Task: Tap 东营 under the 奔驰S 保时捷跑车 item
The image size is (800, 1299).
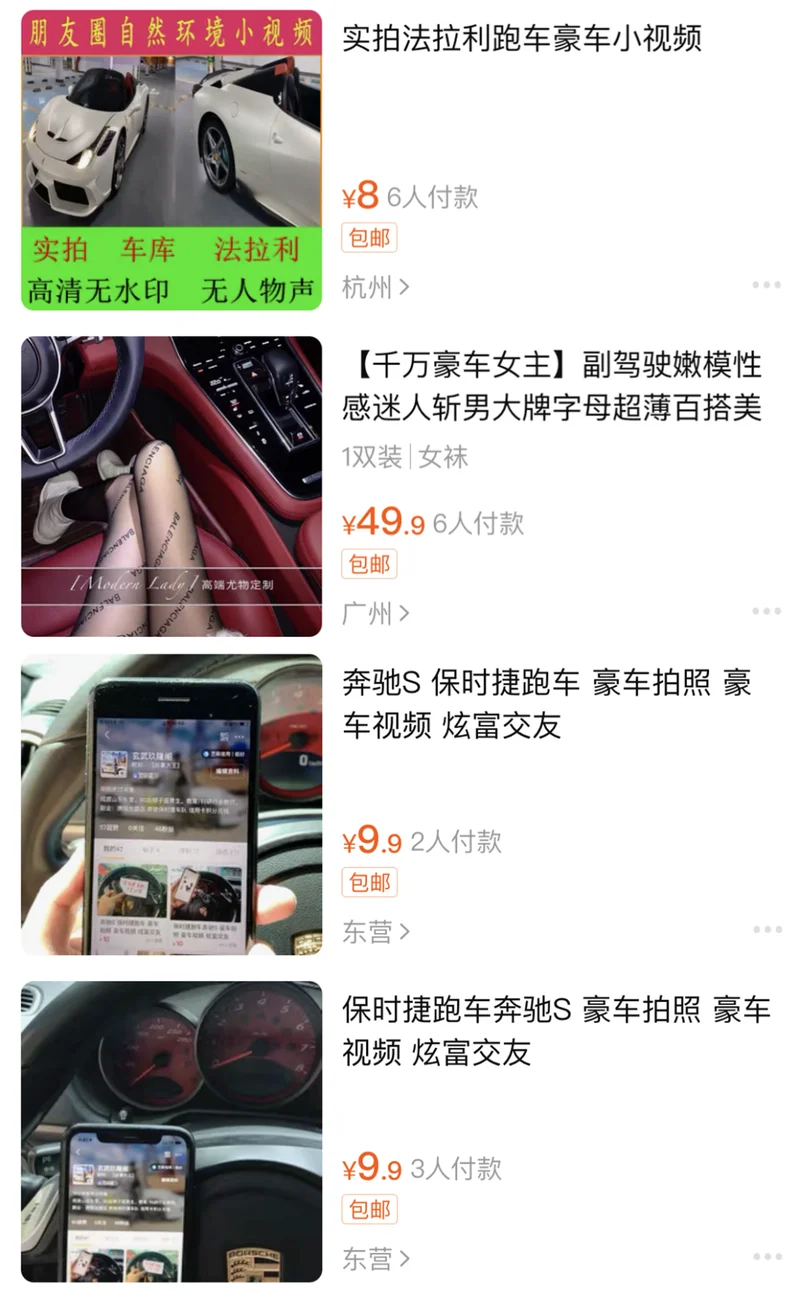Action: click(375, 932)
